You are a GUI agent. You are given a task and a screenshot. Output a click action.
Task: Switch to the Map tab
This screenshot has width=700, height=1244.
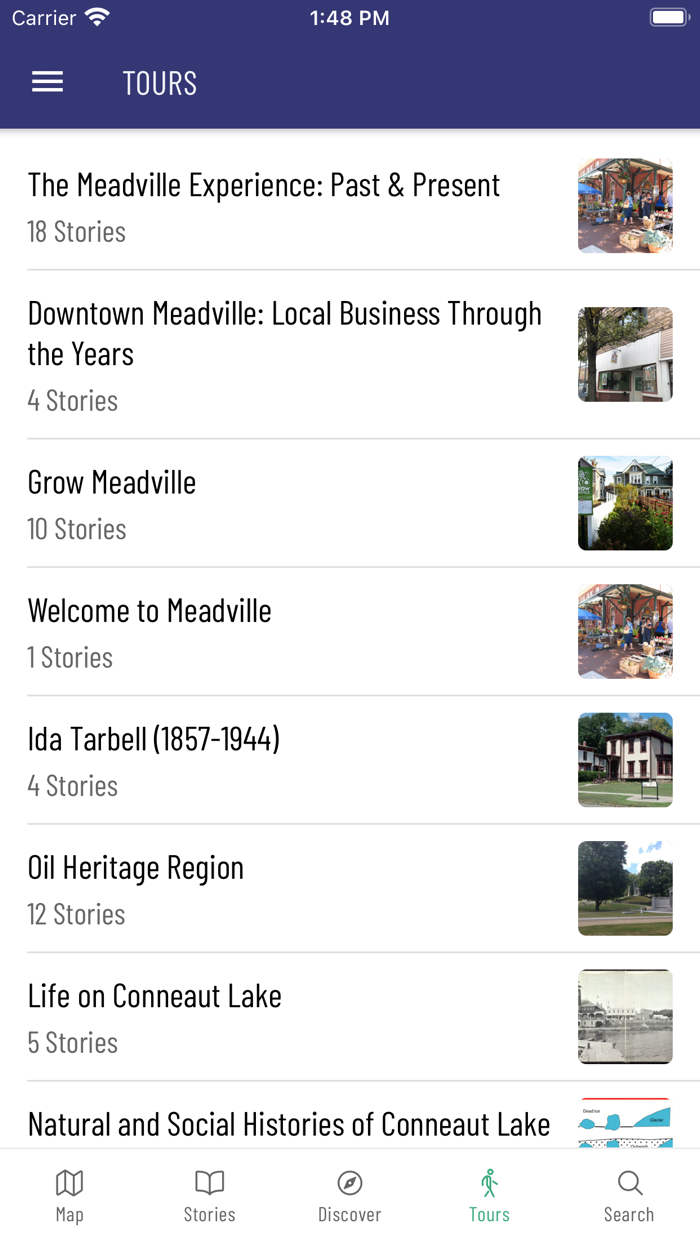70,1196
